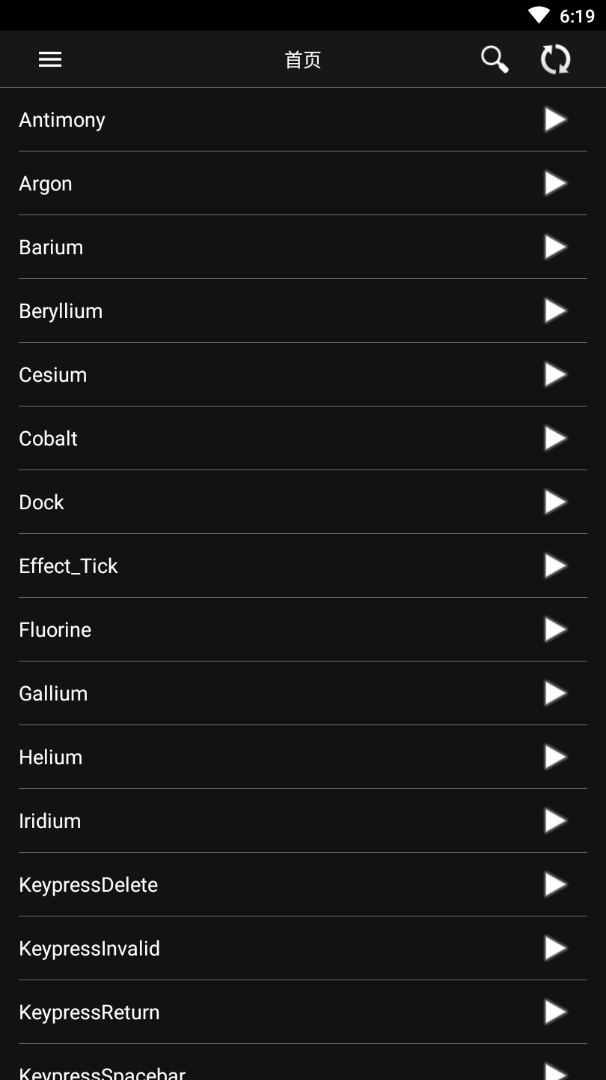Play the Barium sound
This screenshot has width=606, height=1080.
pos(556,247)
